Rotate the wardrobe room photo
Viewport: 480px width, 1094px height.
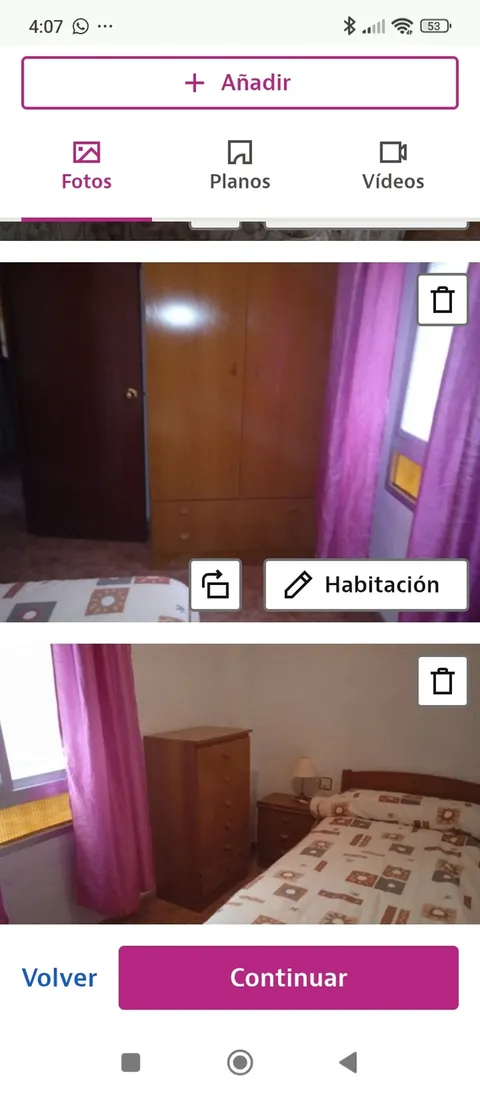click(216, 585)
